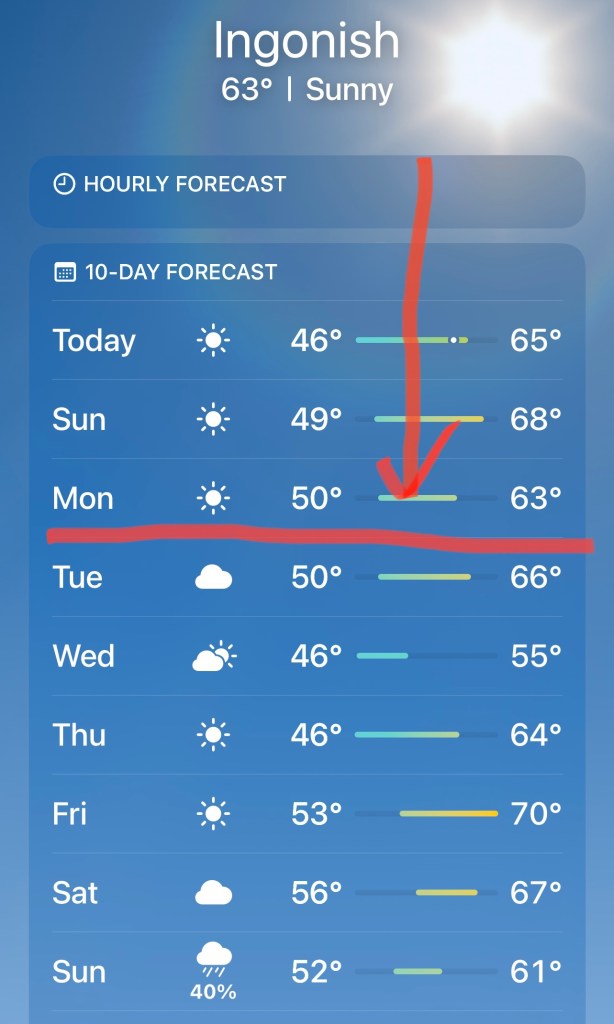Select the Wed forecast row

[306, 656]
